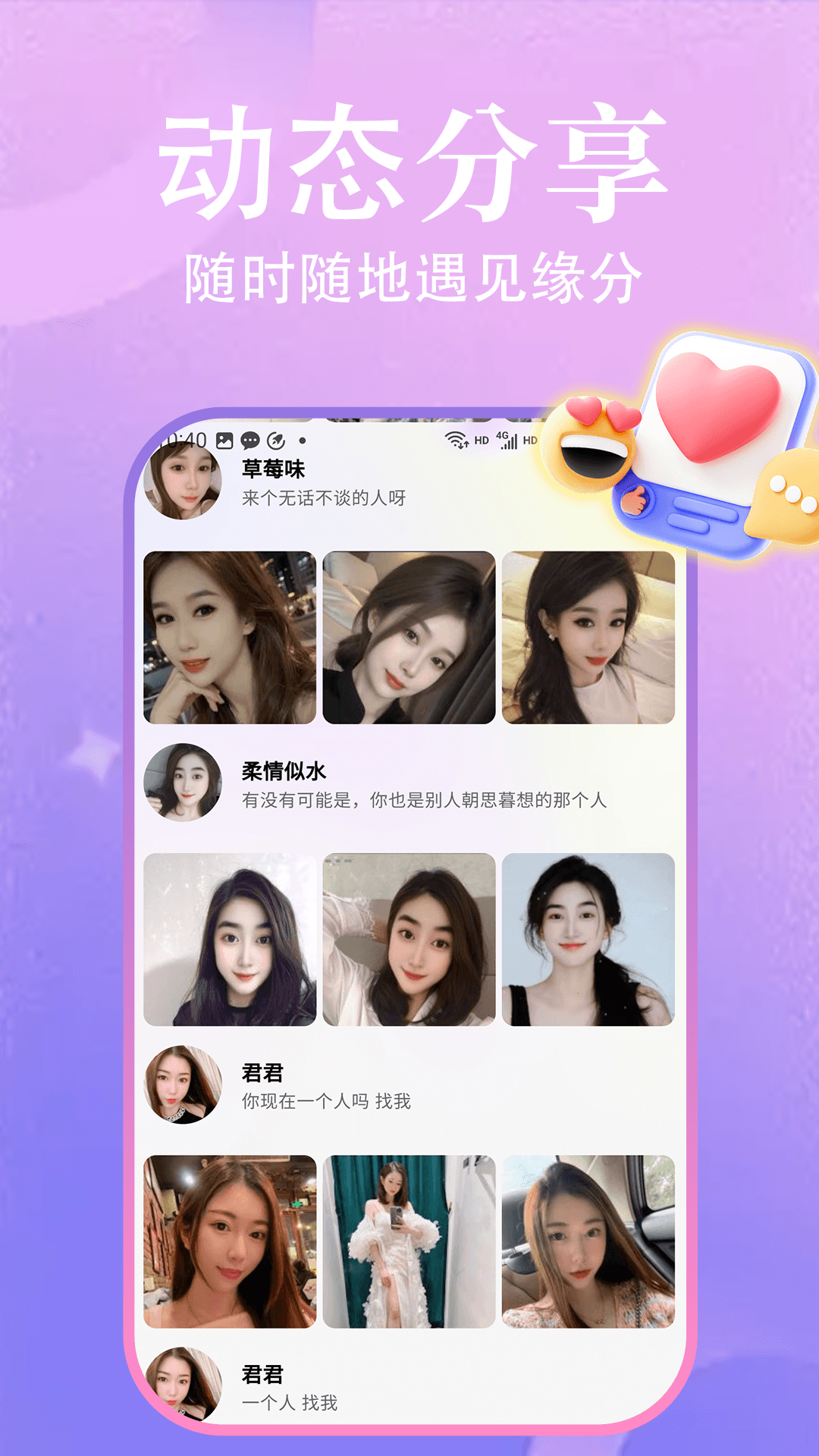View the white dress mirror selfie photo
Image resolution: width=819 pixels, height=1456 pixels.
pos(409,1236)
